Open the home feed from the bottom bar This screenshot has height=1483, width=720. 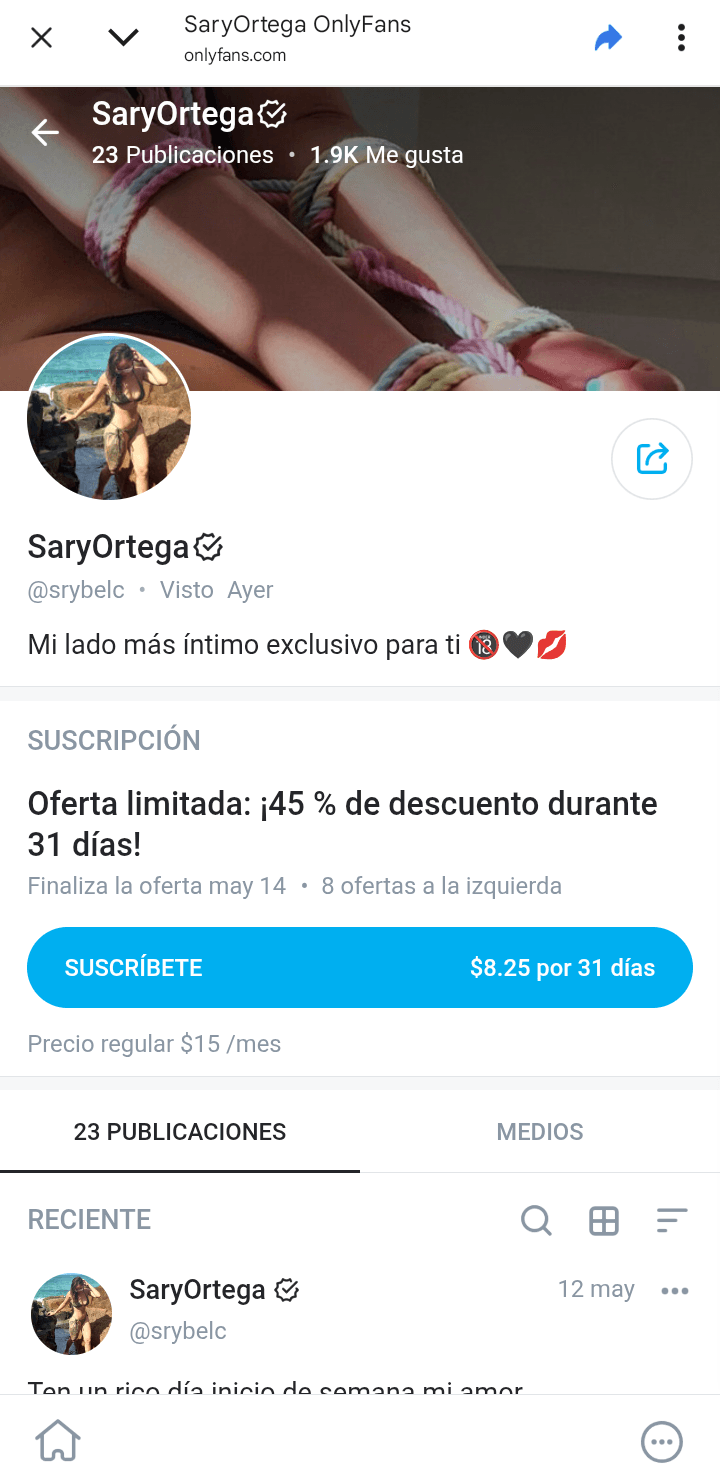point(59,1440)
